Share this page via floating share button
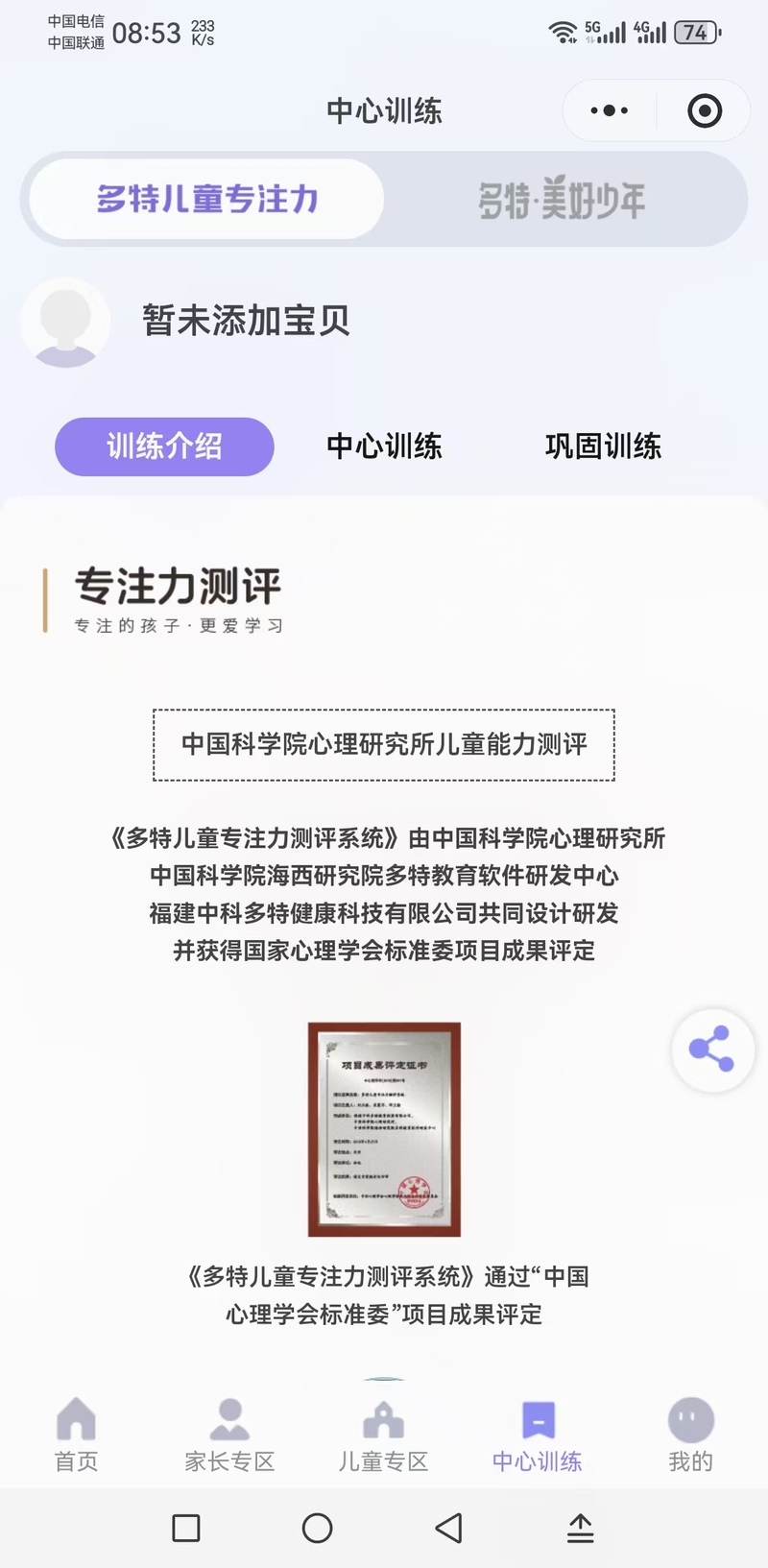 (x=711, y=1049)
